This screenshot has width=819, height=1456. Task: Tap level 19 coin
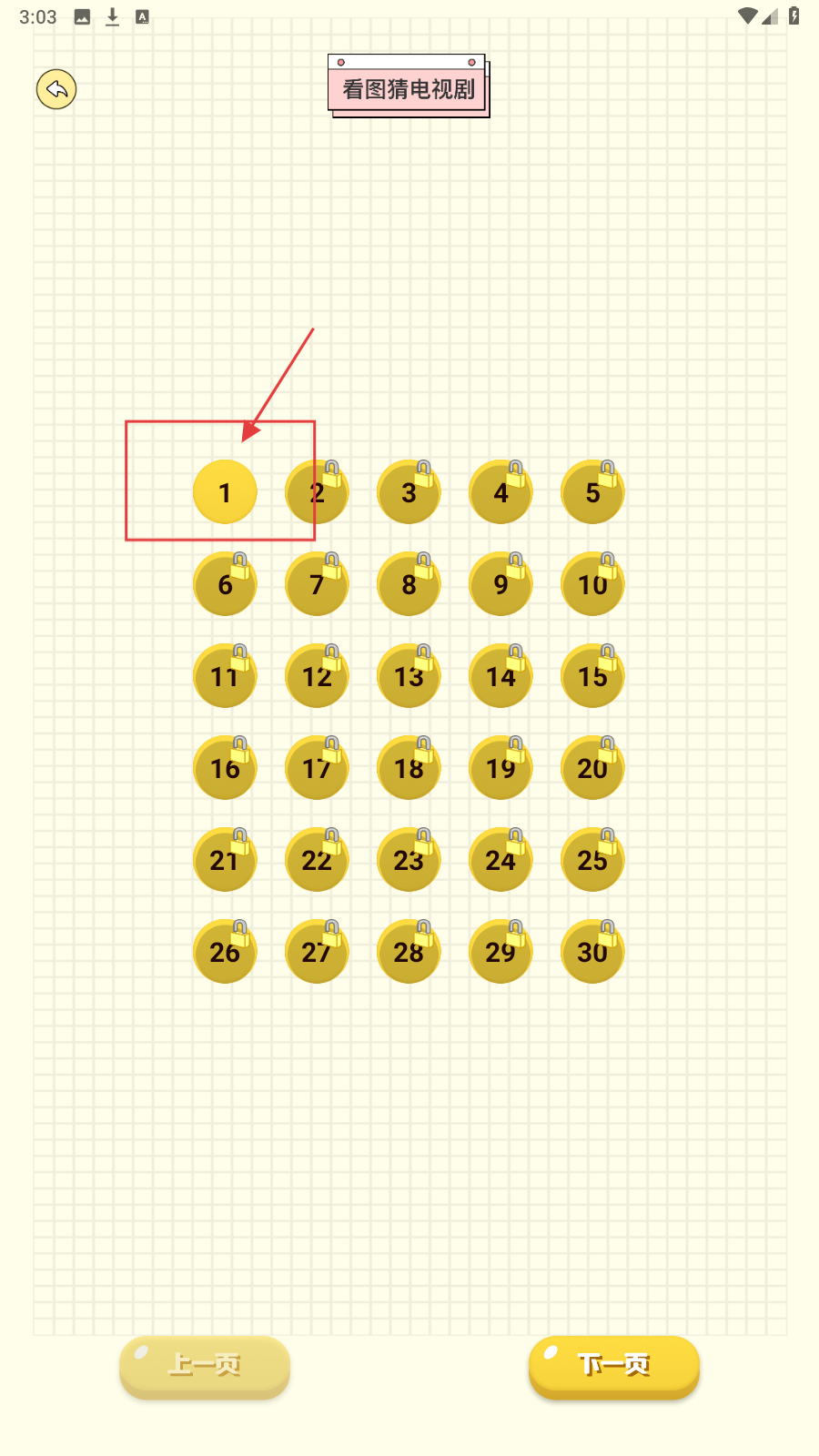point(500,768)
